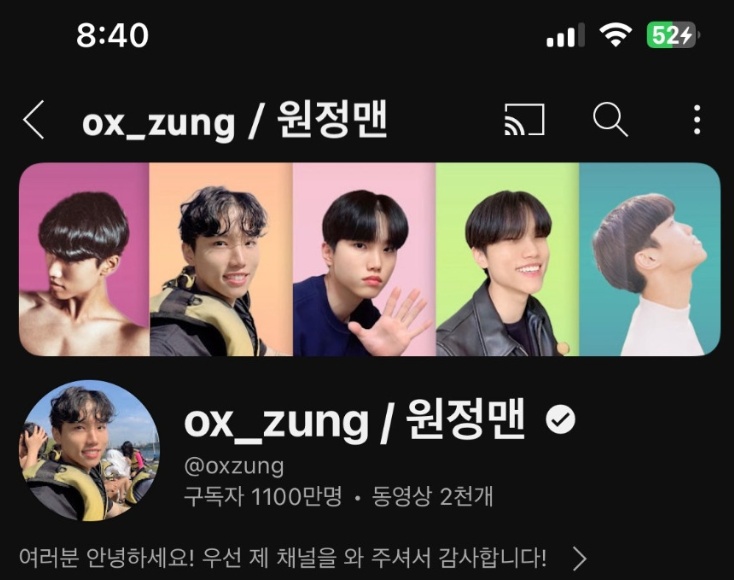Viewport: 734px width, 580px height.
Task: Search within this channel
Action: pos(610,120)
